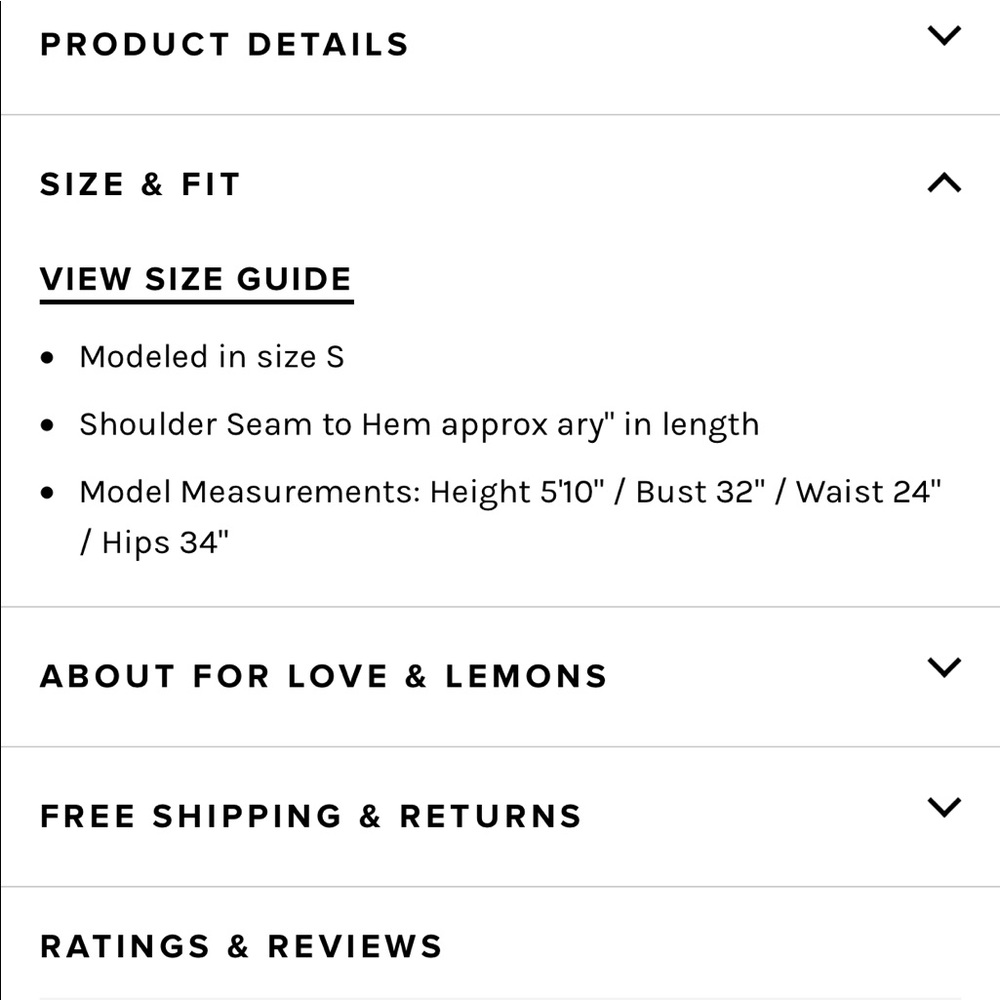
Task: Open the View Size Guide link
Action: coord(196,279)
